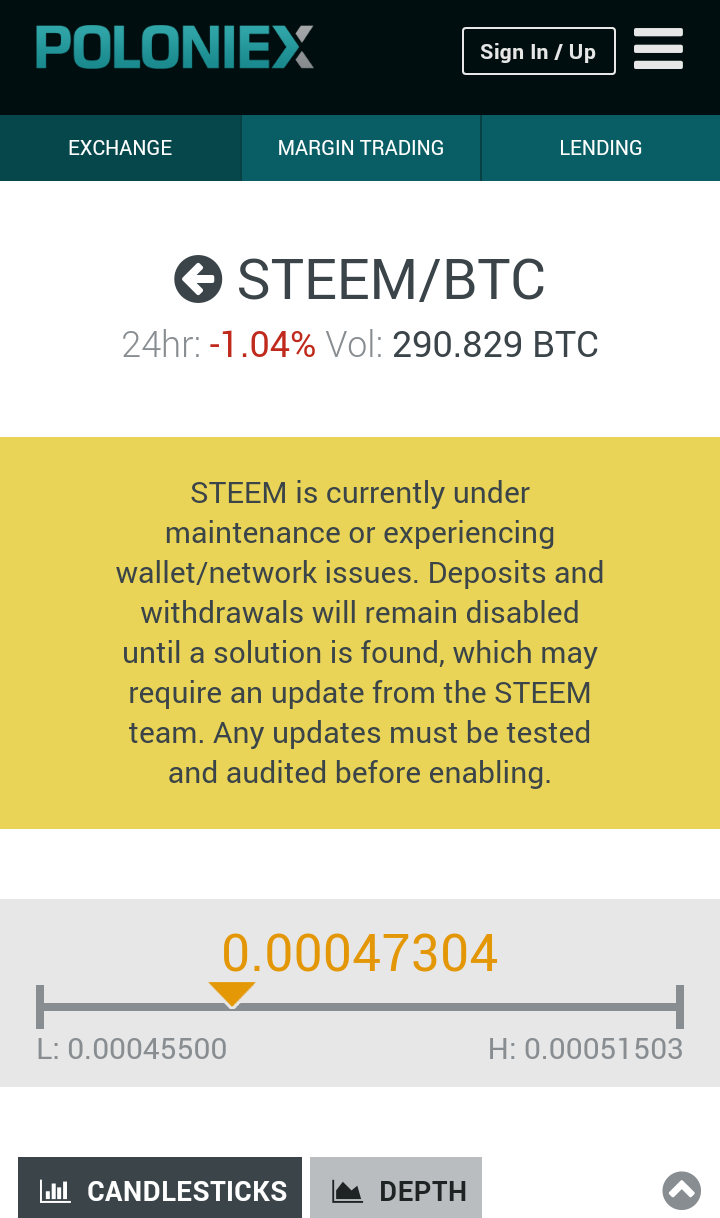
Task: Jump to top with the up-arrow button
Action: (x=682, y=1190)
